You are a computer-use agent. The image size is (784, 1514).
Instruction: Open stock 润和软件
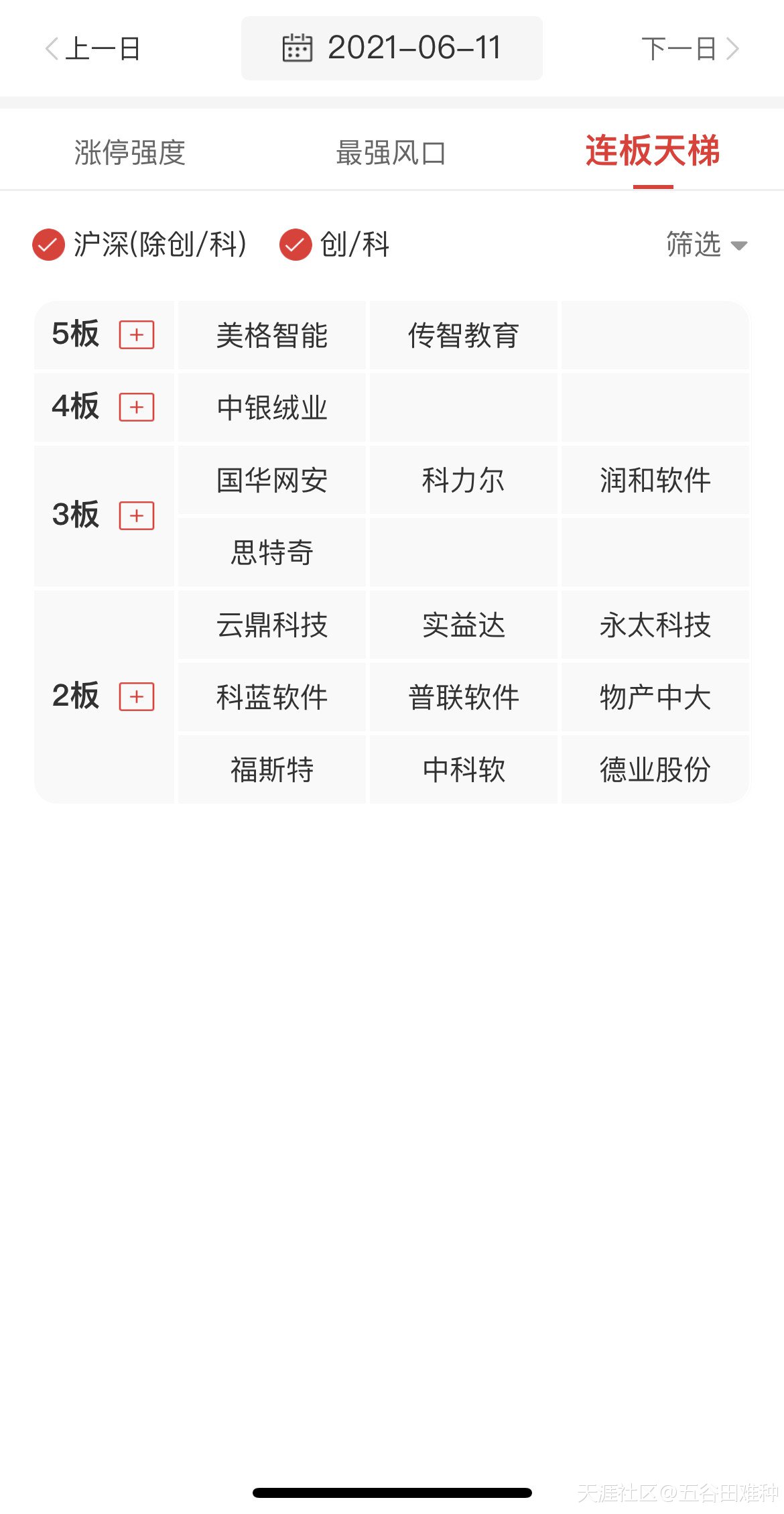coord(655,480)
